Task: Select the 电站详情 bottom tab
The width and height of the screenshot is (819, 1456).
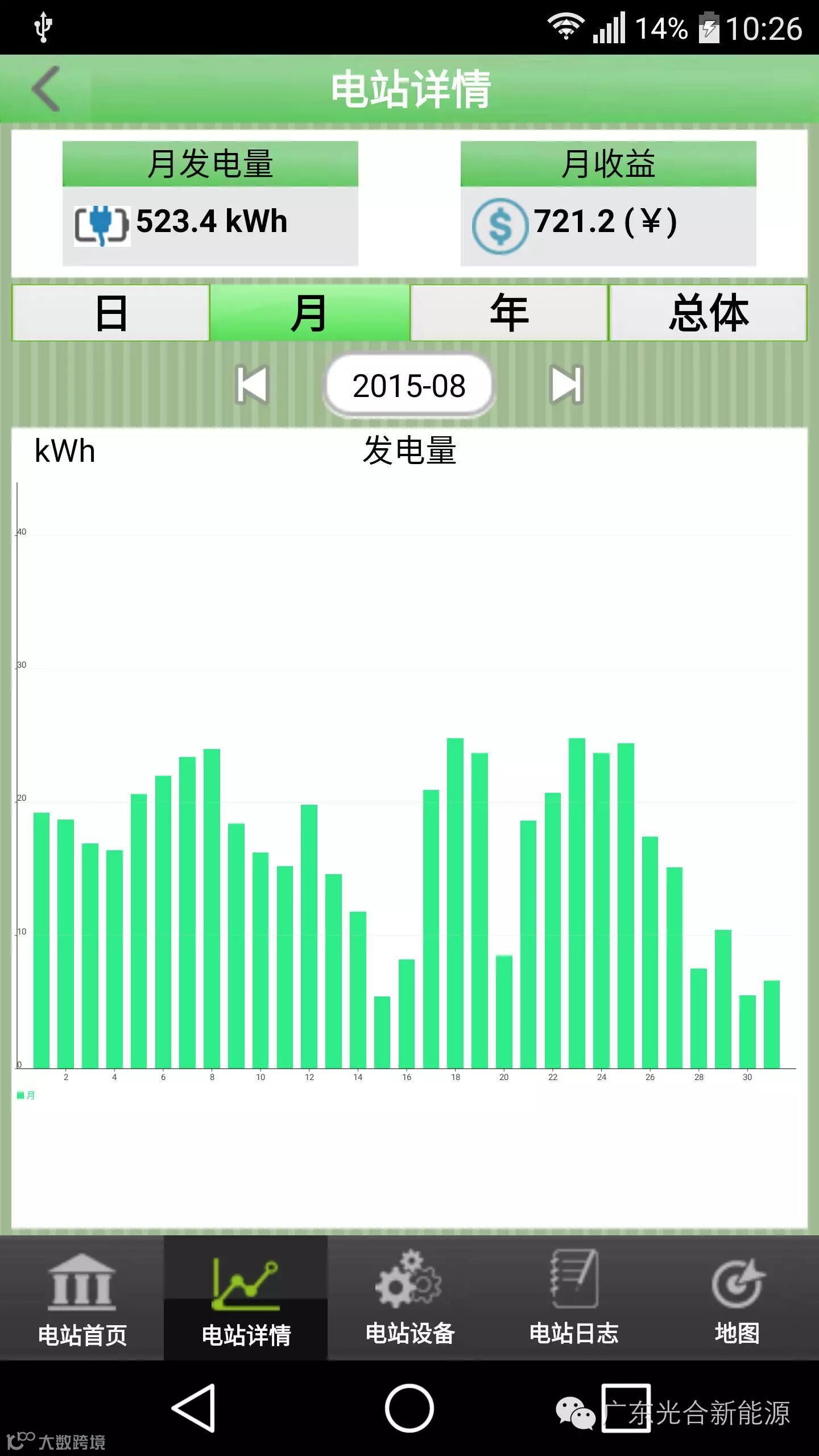Action: (246, 1299)
